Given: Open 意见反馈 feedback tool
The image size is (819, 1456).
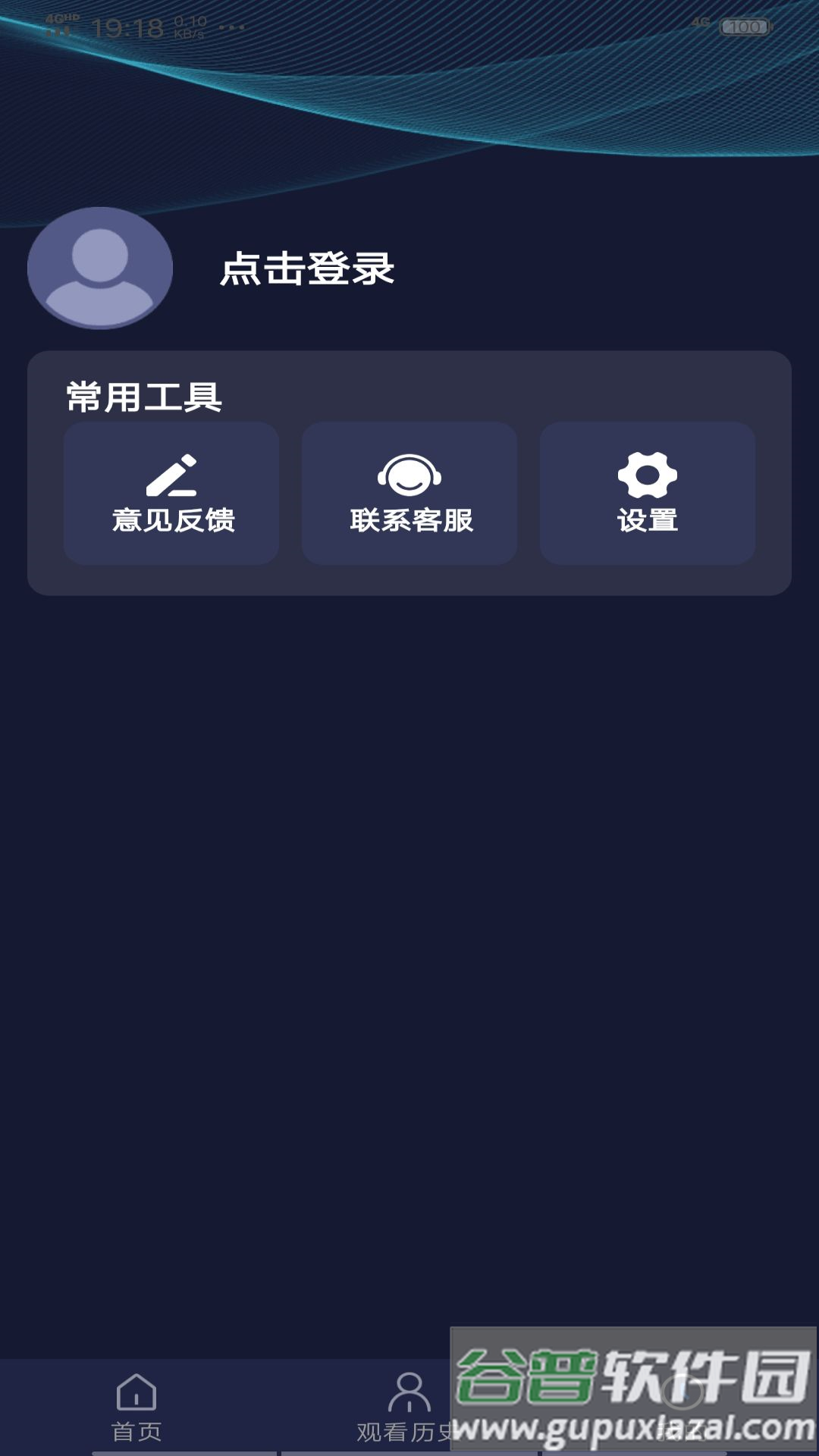Looking at the screenshot, I should tap(171, 493).
